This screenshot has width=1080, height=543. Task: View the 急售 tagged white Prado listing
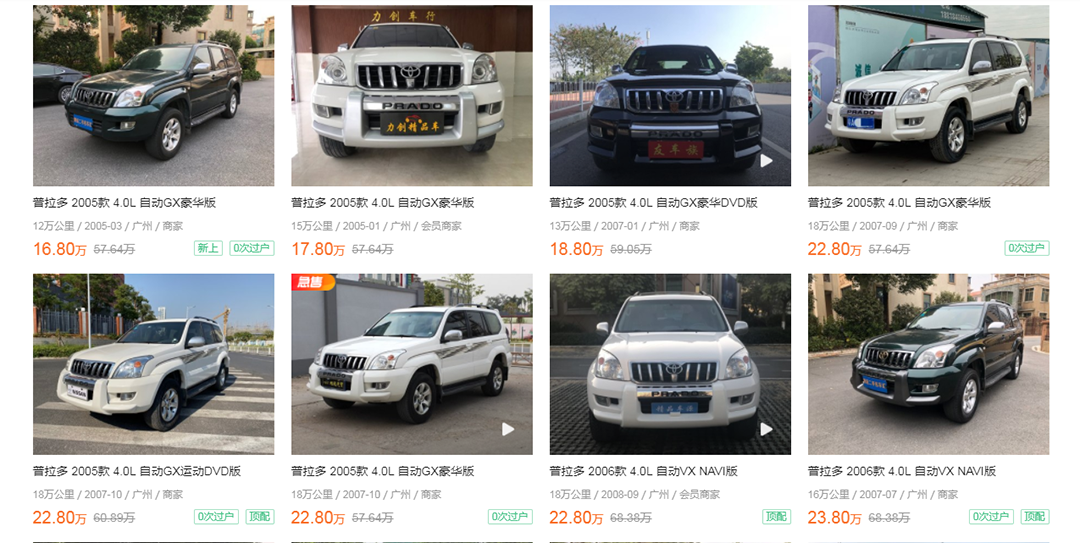coord(411,365)
